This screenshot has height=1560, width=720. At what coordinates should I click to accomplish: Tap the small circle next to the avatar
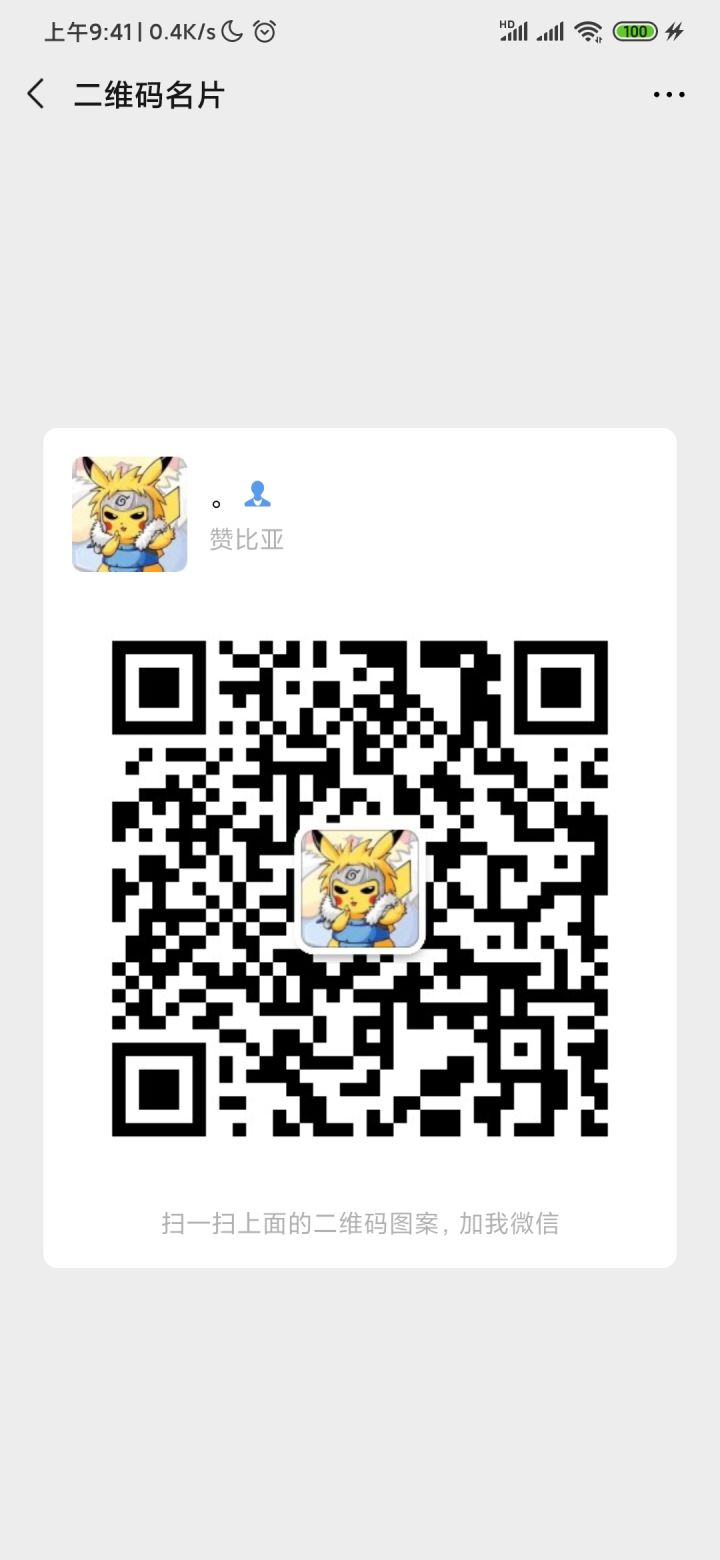click(x=217, y=505)
